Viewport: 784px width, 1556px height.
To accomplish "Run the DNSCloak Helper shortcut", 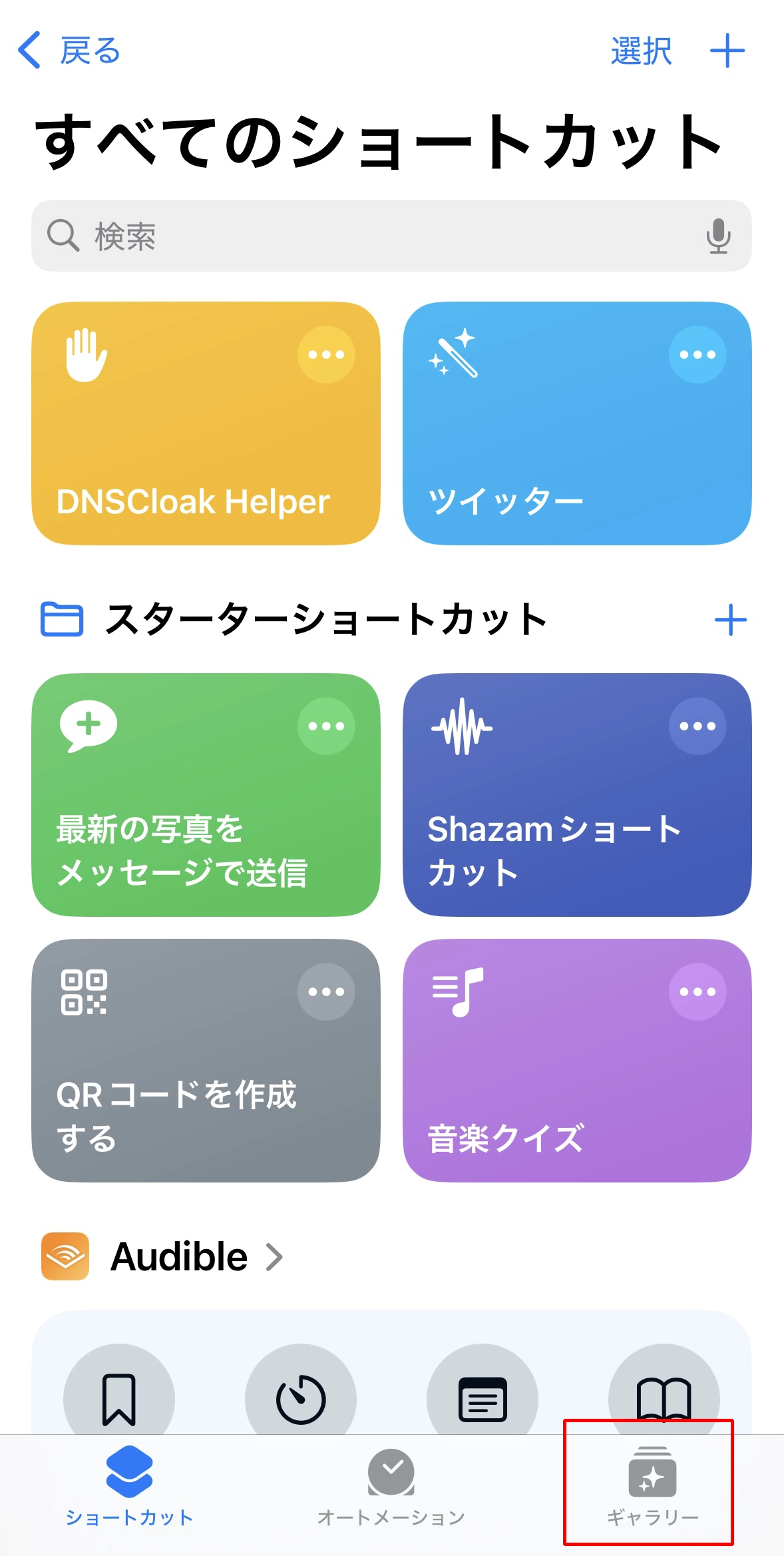I will [206, 423].
